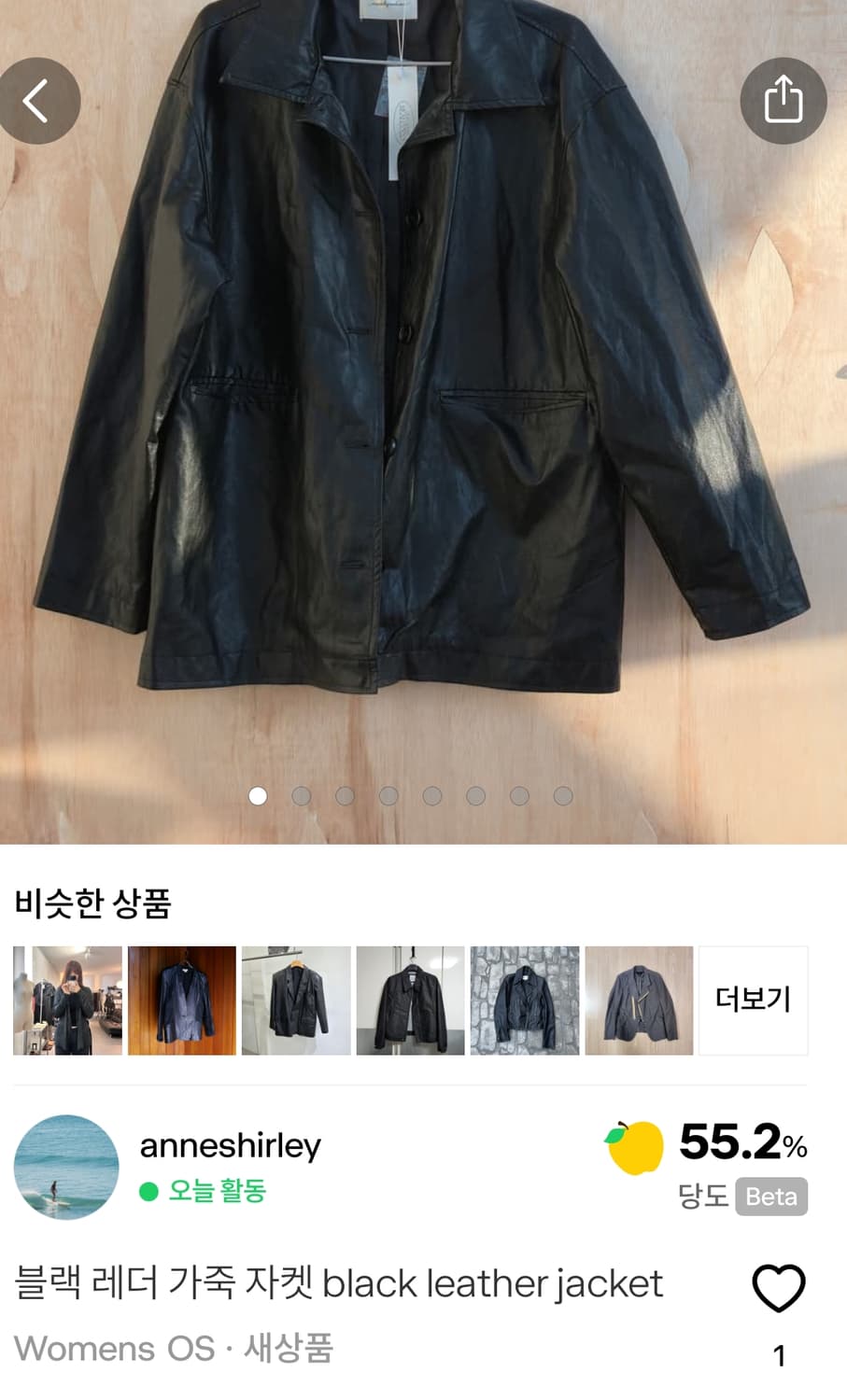Select the last carousel page dot
847x1400 pixels.
coord(562,796)
